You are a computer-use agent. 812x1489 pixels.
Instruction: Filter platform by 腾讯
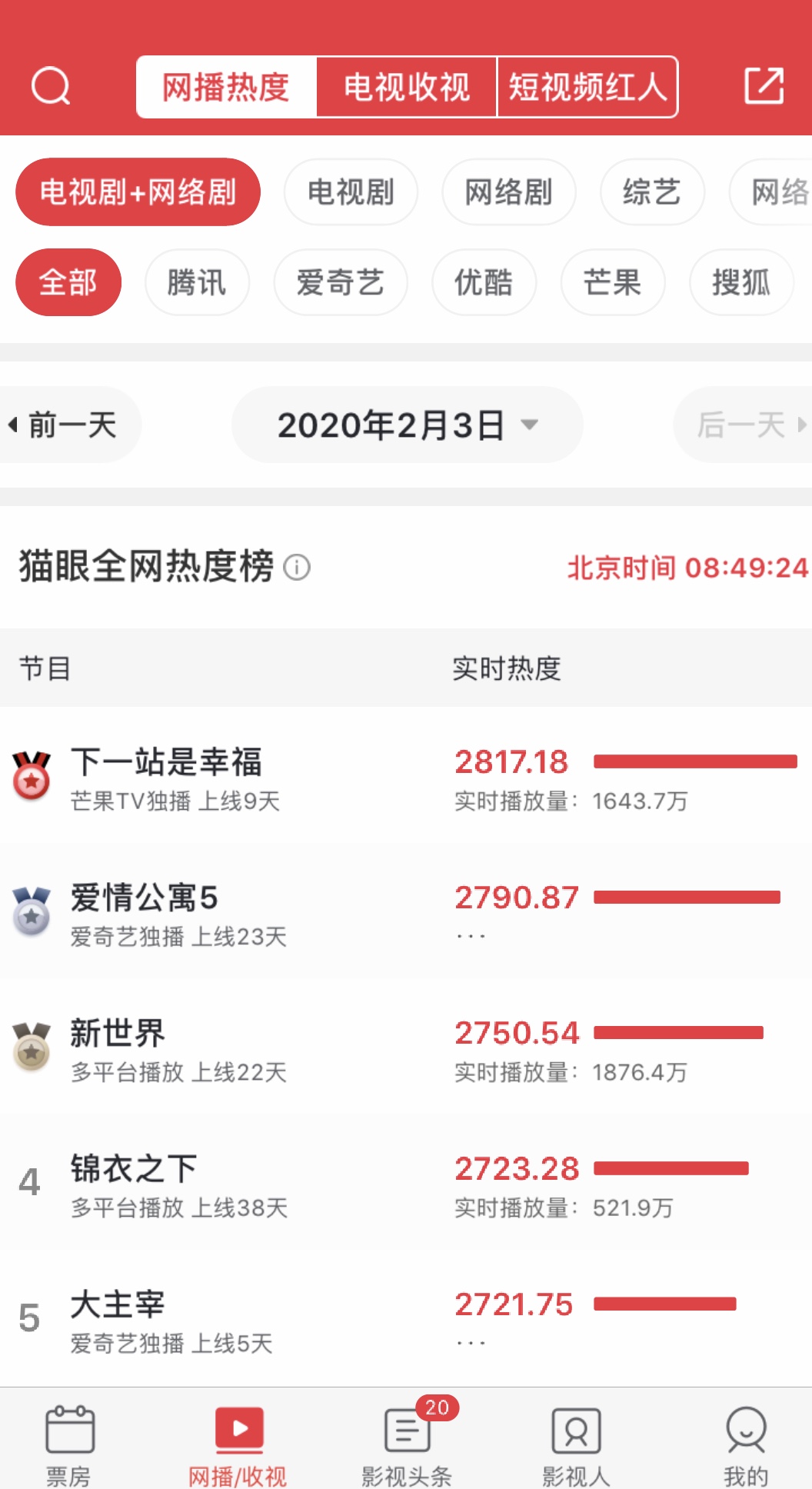click(x=197, y=282)
